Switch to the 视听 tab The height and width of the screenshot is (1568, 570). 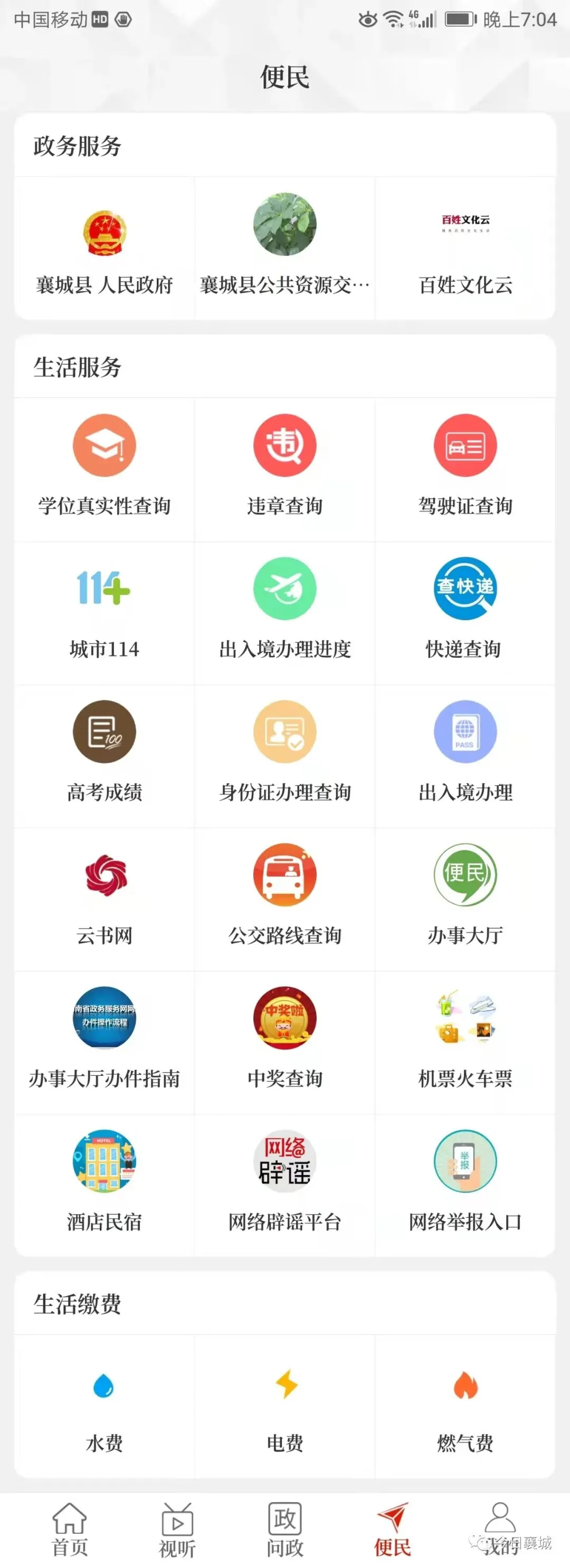177,1529
